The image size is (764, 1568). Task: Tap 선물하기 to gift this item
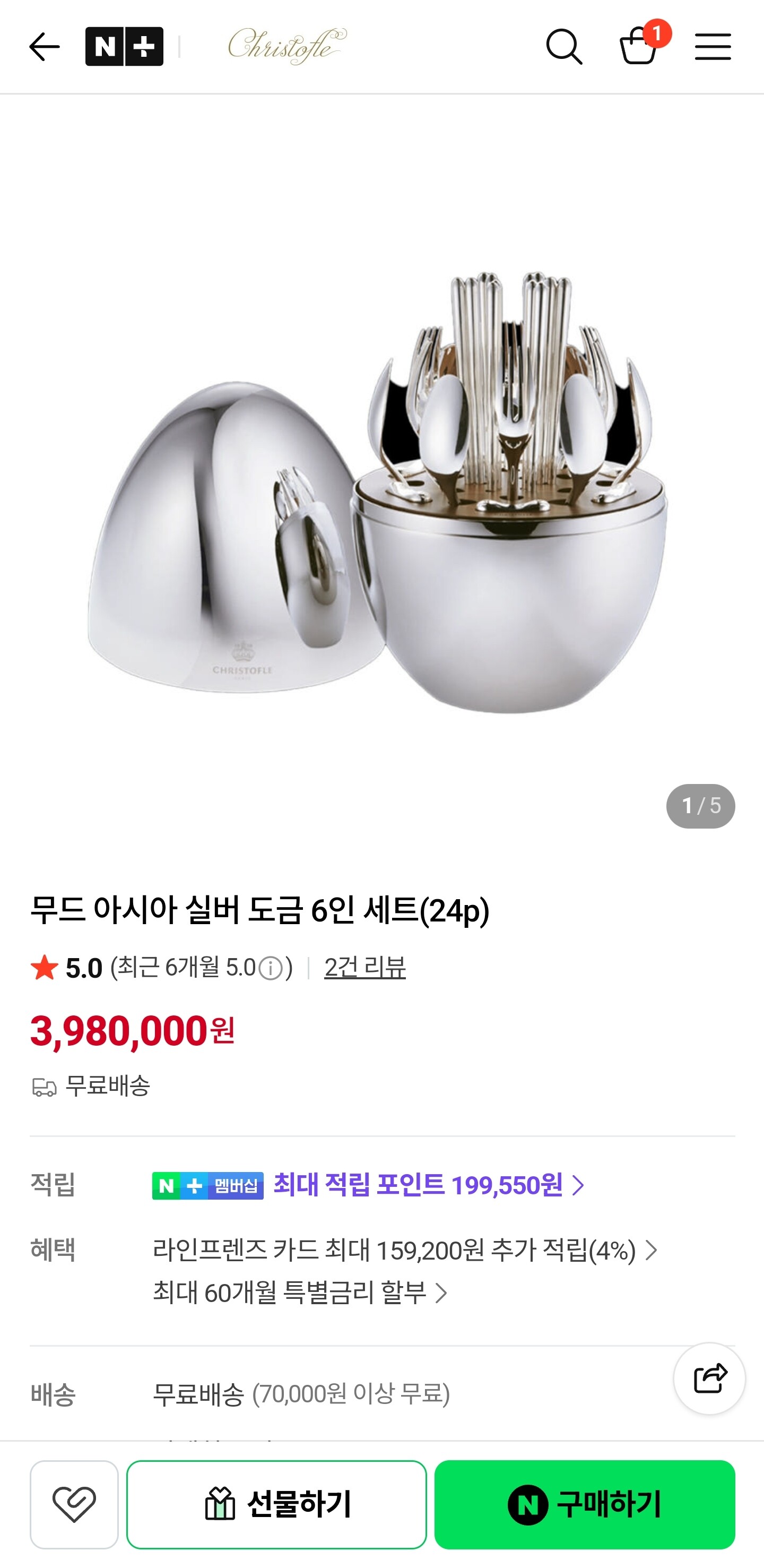click(x=277, y=1504)
